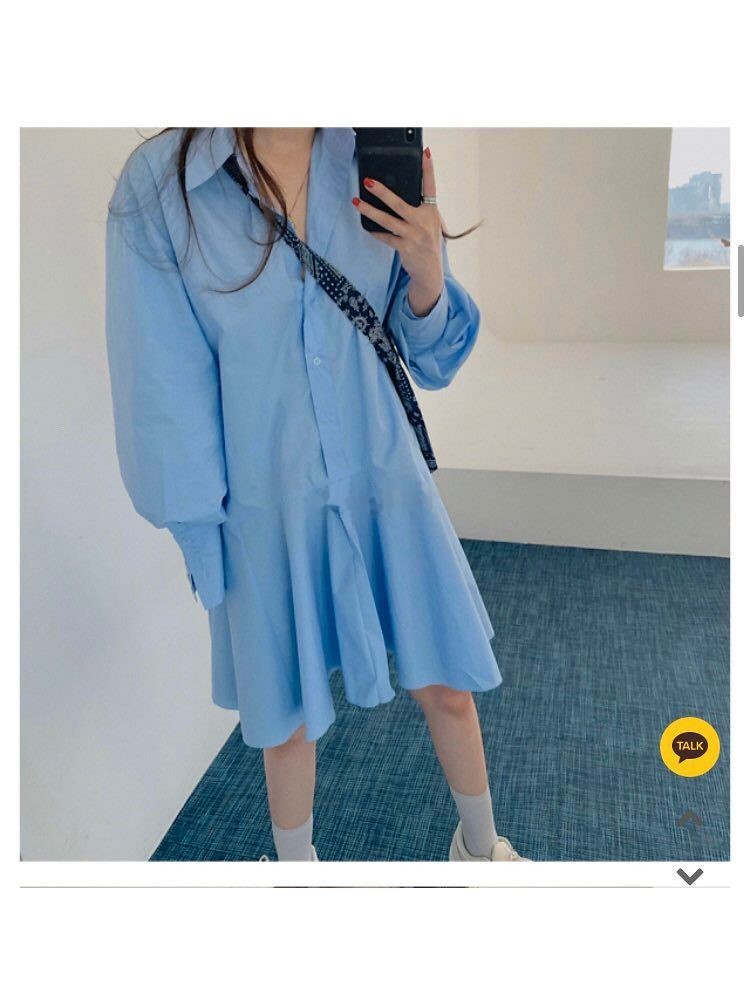Screen dimensions: 750x1000
Task: Open the KakaoTalk chat button
Action: pos(689,747)
